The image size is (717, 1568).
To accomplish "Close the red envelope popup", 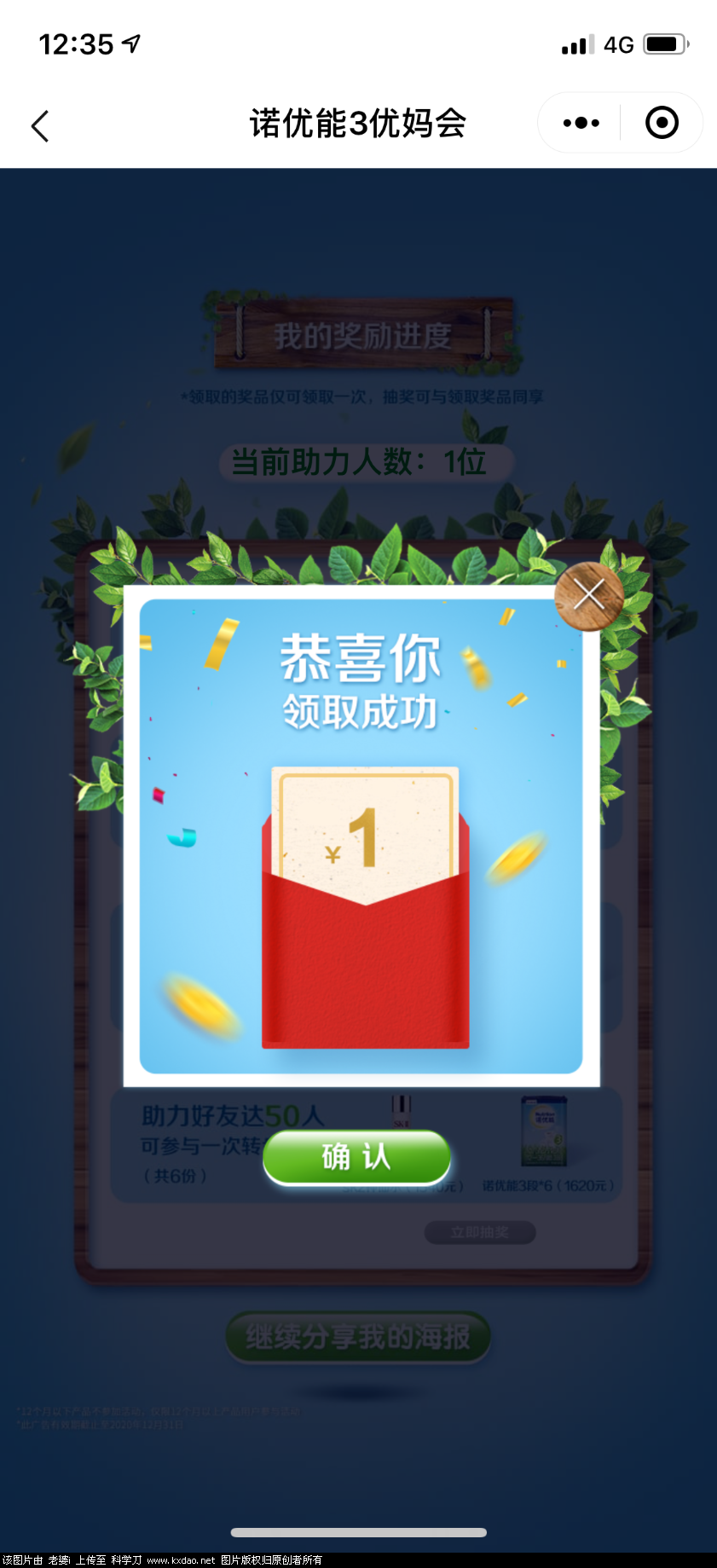I will (588, 595).
